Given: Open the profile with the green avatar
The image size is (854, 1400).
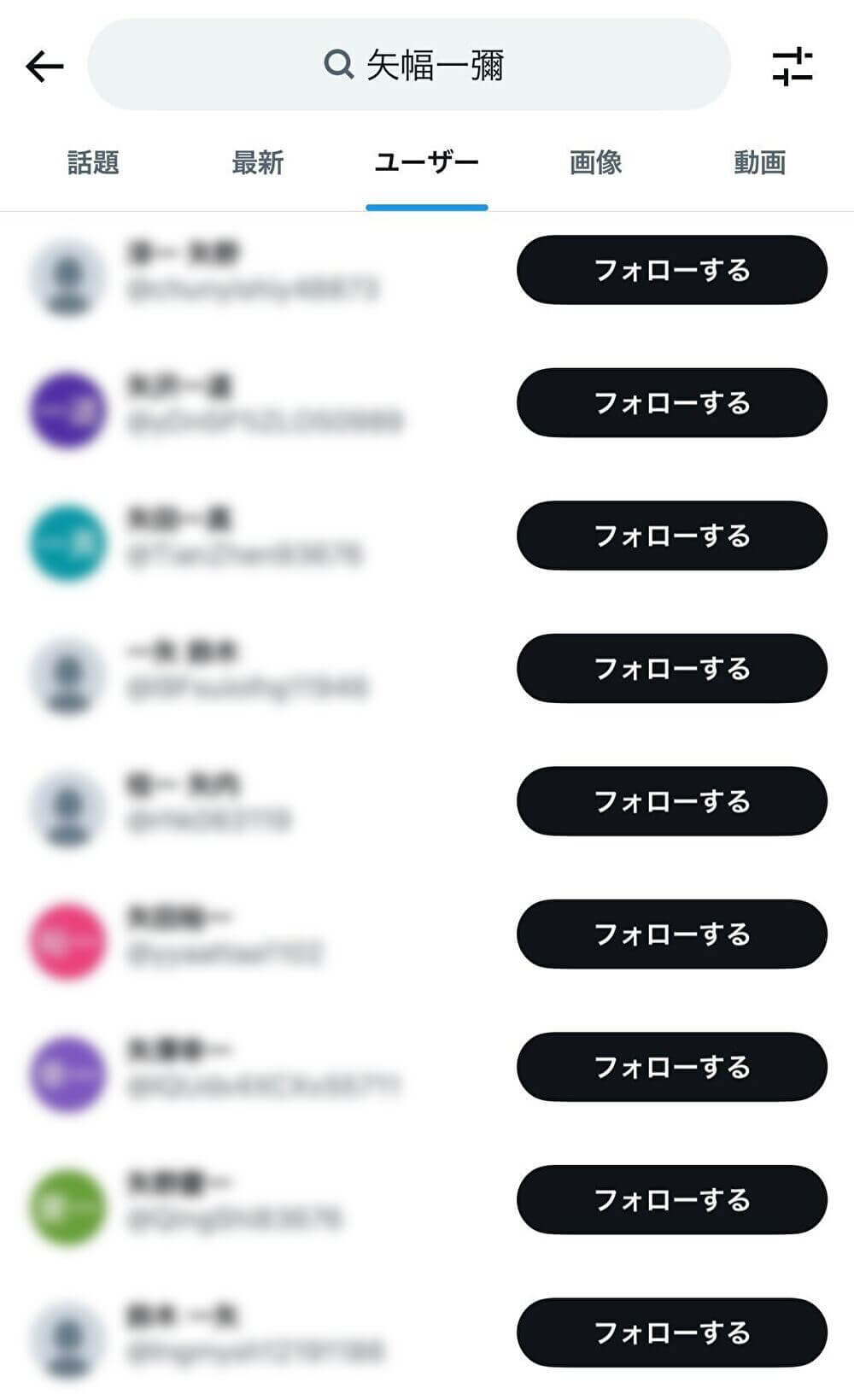Looking at the screenshot, I should point(68,1207).
